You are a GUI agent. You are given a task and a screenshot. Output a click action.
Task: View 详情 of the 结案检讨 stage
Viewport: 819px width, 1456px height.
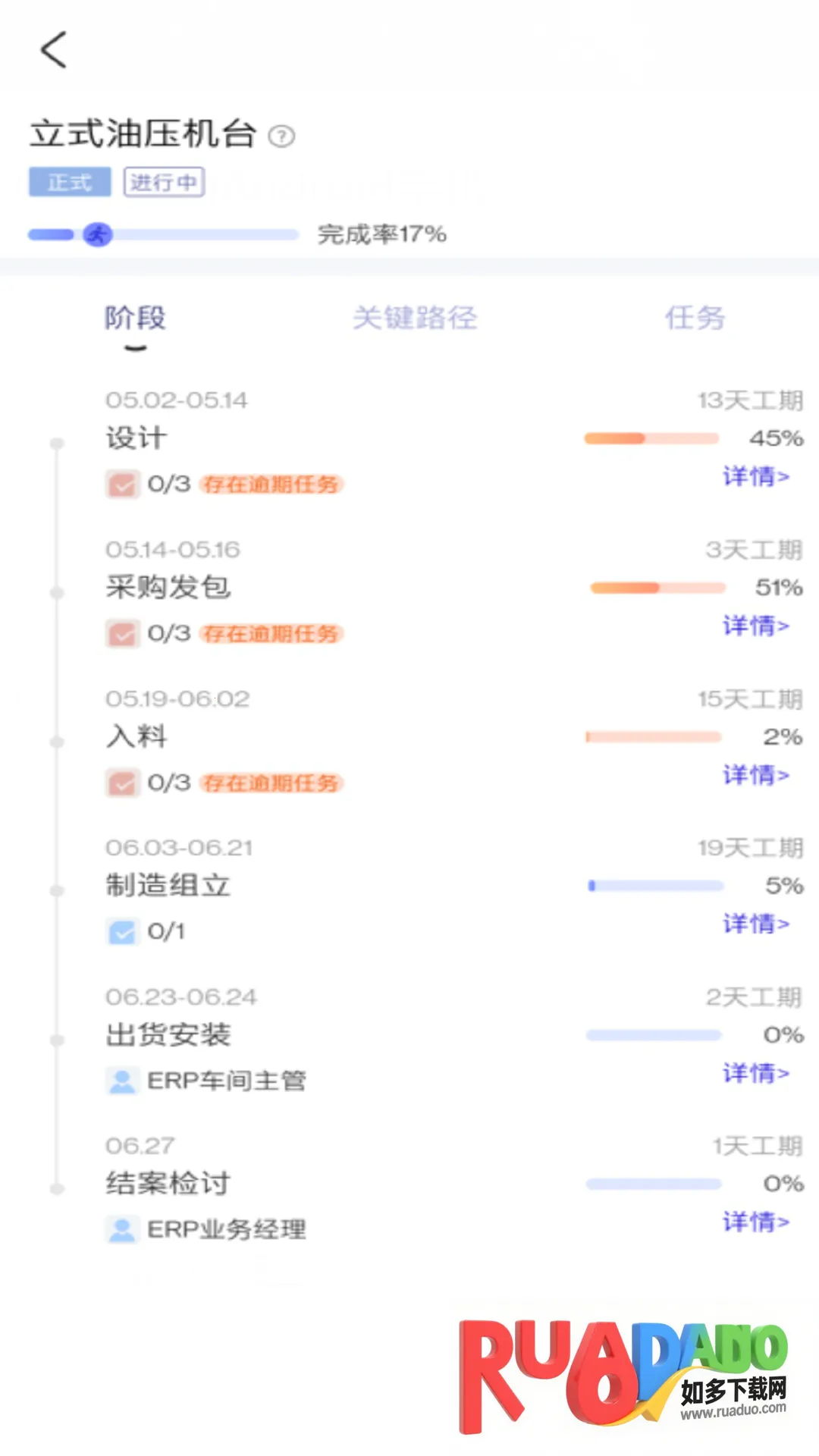pyautogui.click(x=755, y=1222)
